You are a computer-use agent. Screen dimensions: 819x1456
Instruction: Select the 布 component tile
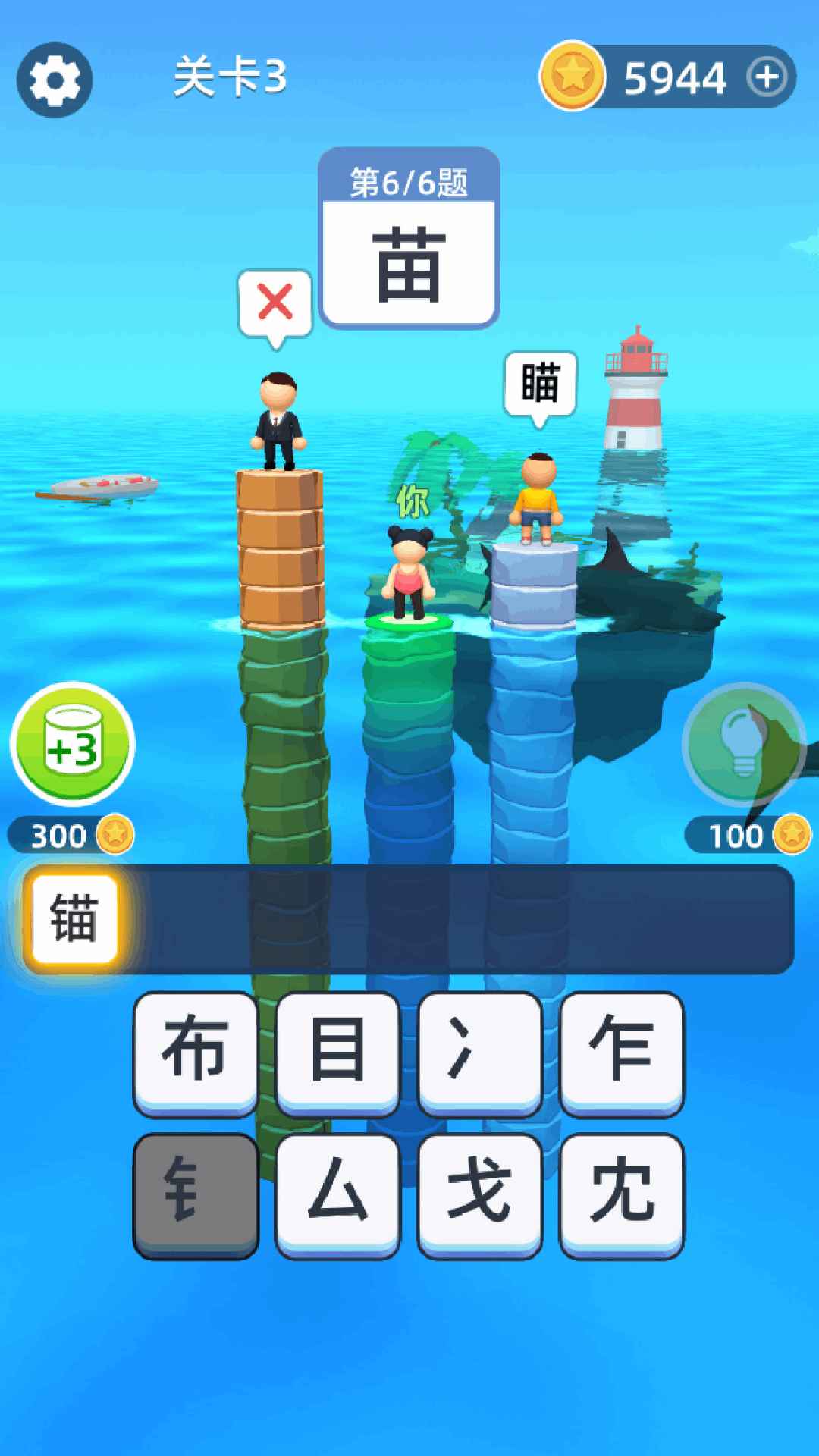(x=196, y=1052)
